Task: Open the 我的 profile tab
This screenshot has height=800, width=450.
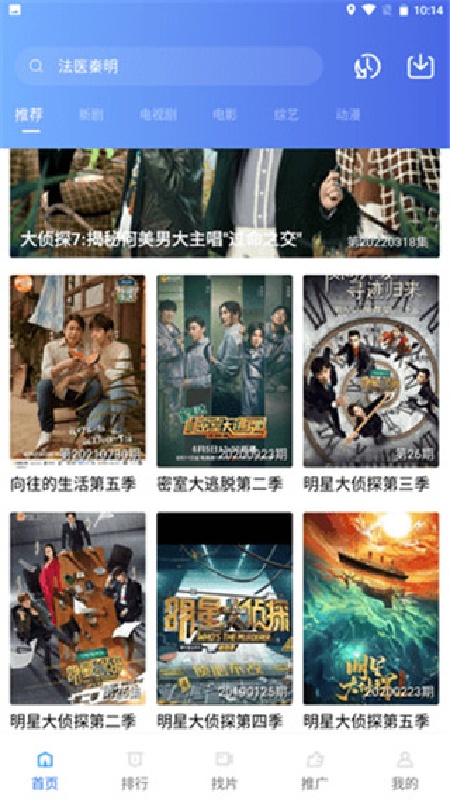Action: [405, 770]
